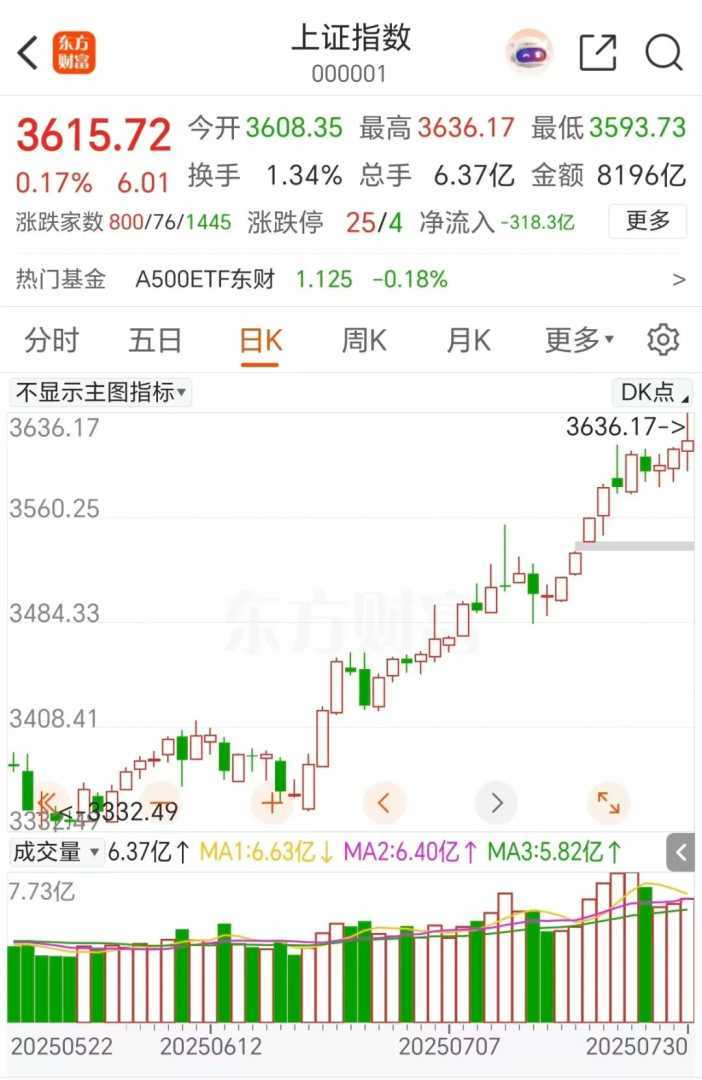This screenshot has width=702, height=1080.
Task: Move the chart to earlier candles
Action: [384, 802]
